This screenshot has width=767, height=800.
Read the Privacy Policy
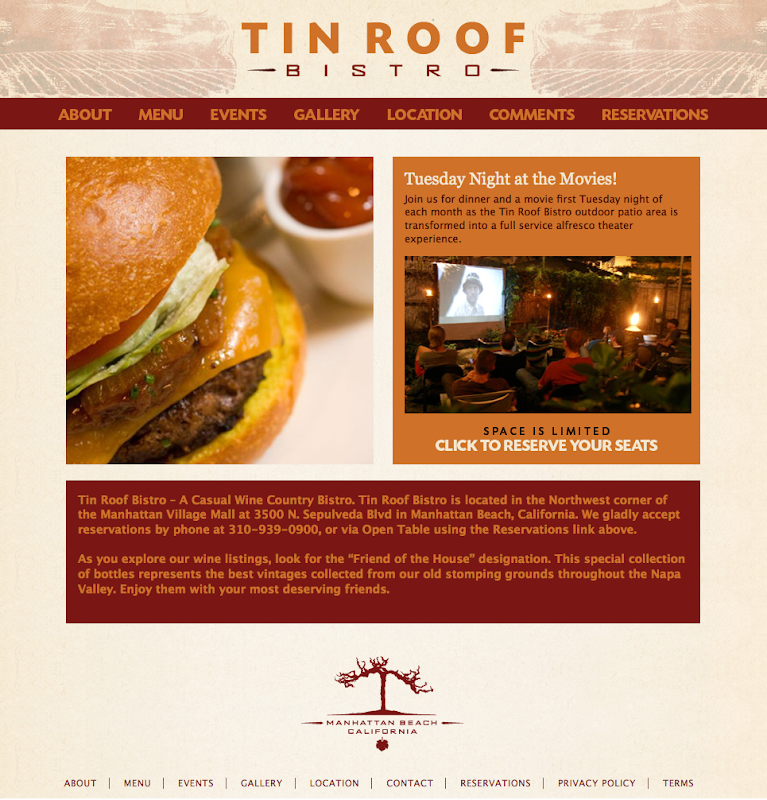pyautogui.click(x=597, y=783)
